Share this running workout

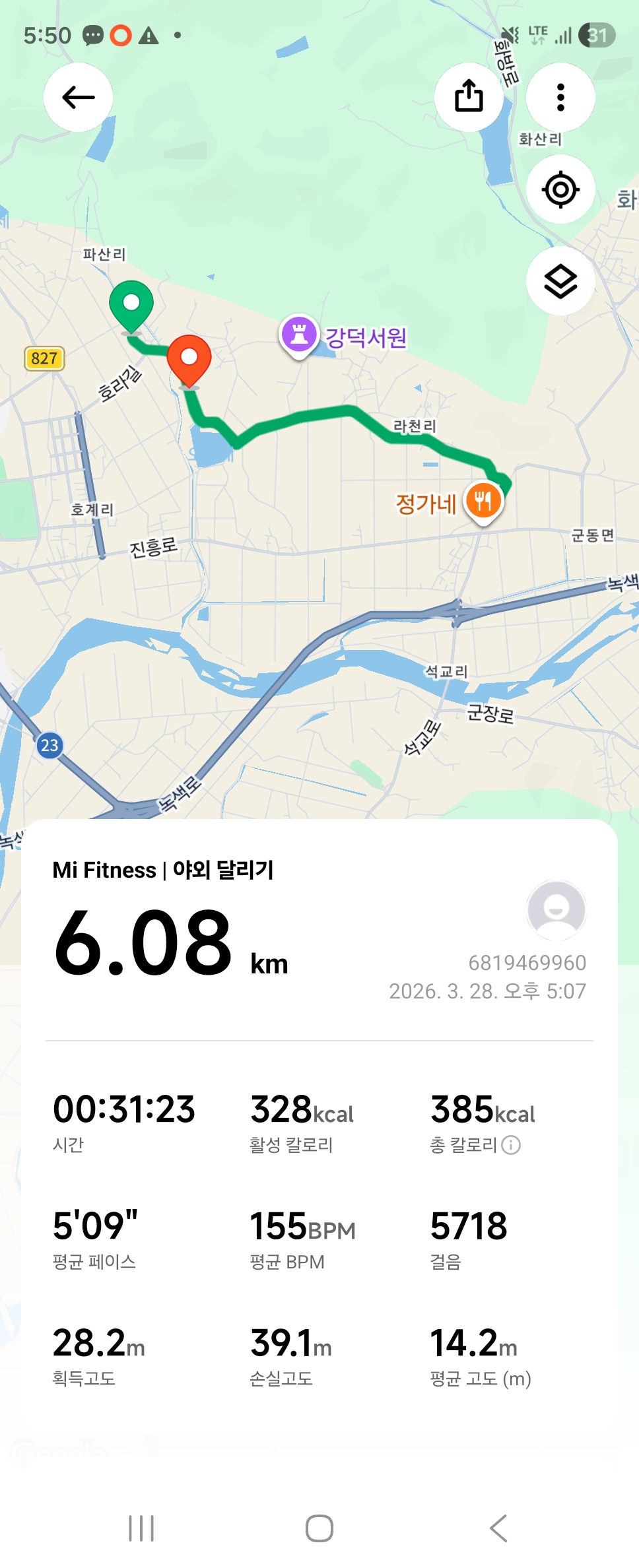pyautogui.click(x=469, y=98)
